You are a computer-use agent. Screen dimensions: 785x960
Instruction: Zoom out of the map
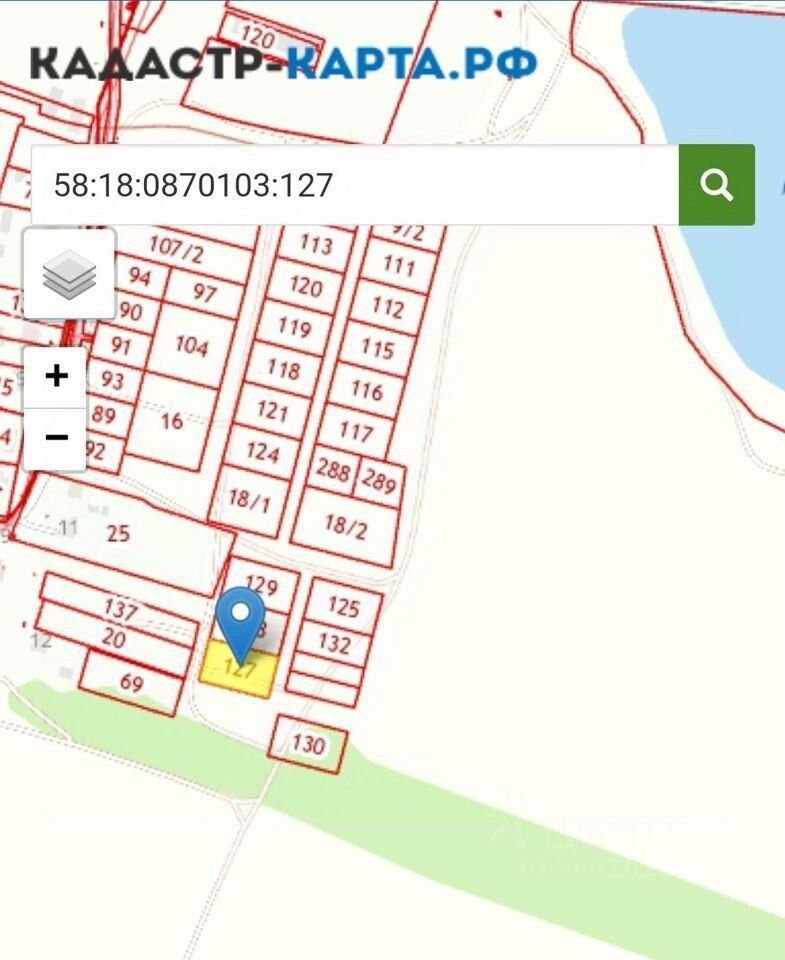point(56,438)
